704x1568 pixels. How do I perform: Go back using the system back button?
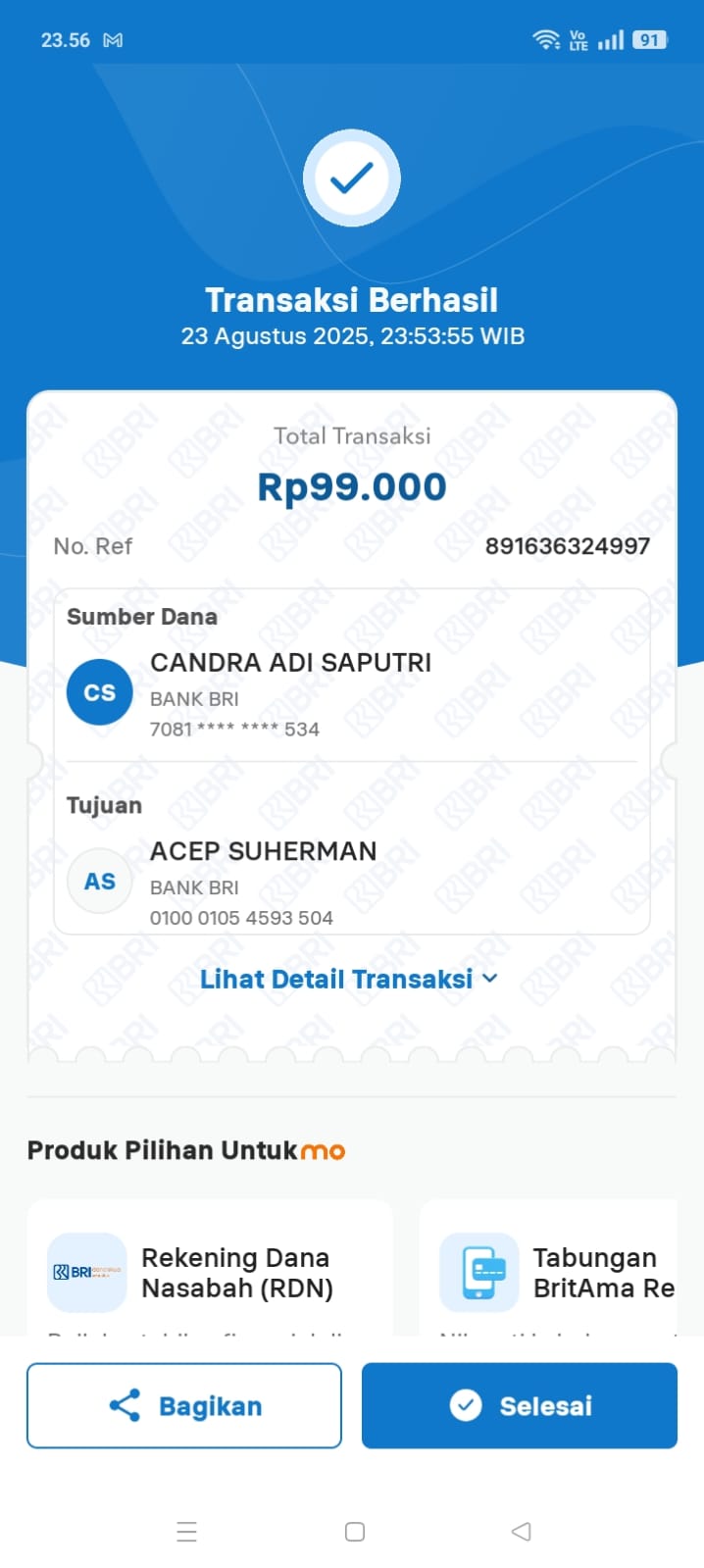tap(521, 1531)
